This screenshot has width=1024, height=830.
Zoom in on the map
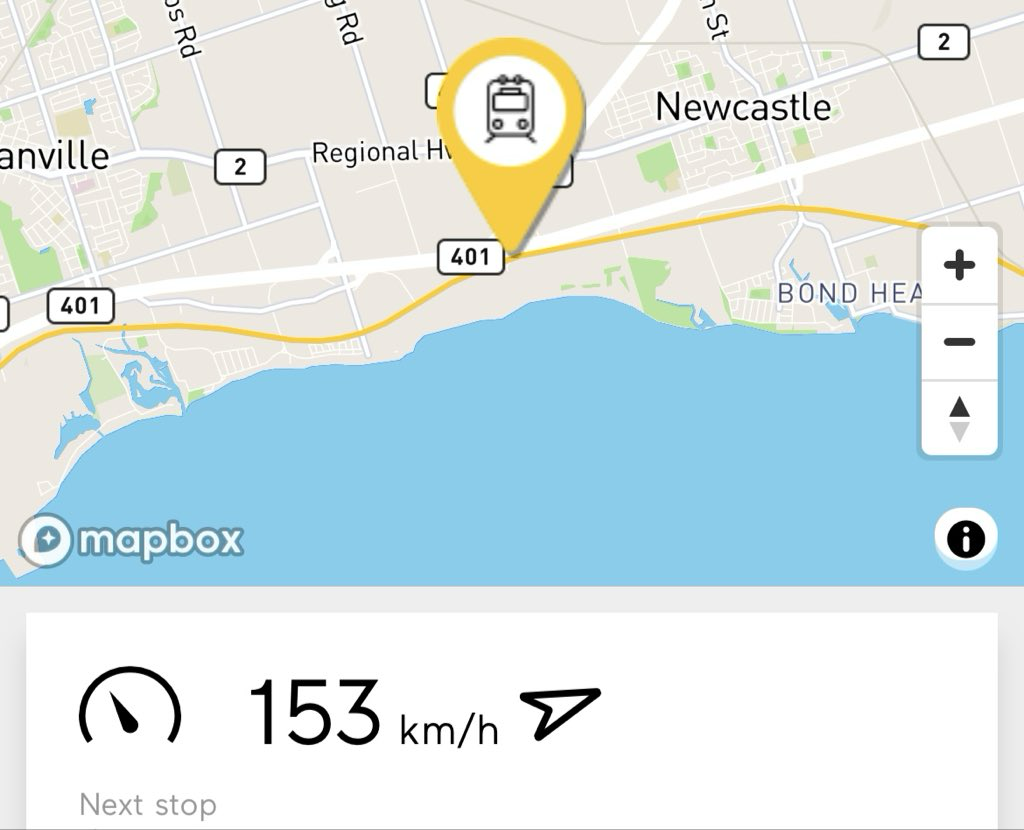[959, 266]
